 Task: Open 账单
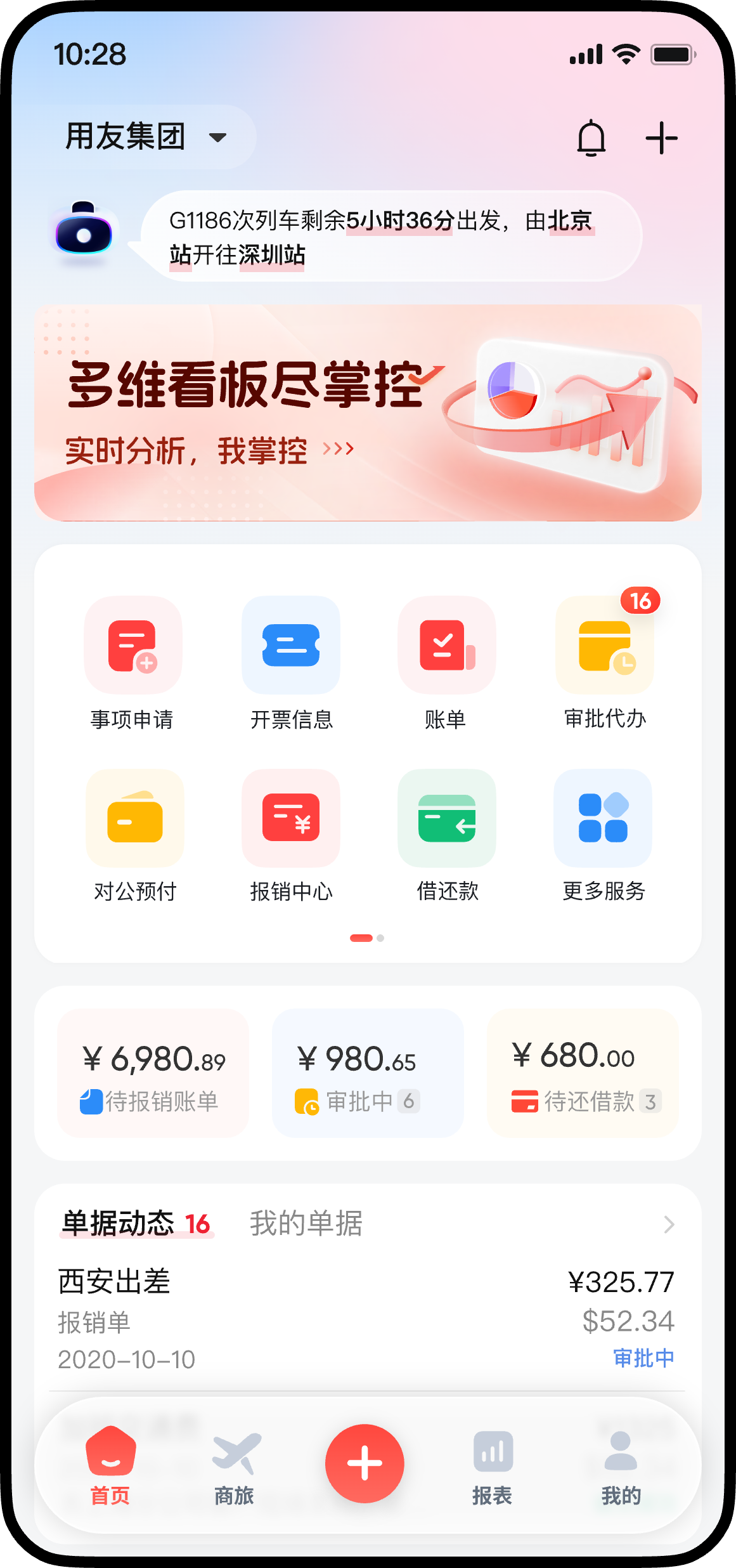(446, 663)
